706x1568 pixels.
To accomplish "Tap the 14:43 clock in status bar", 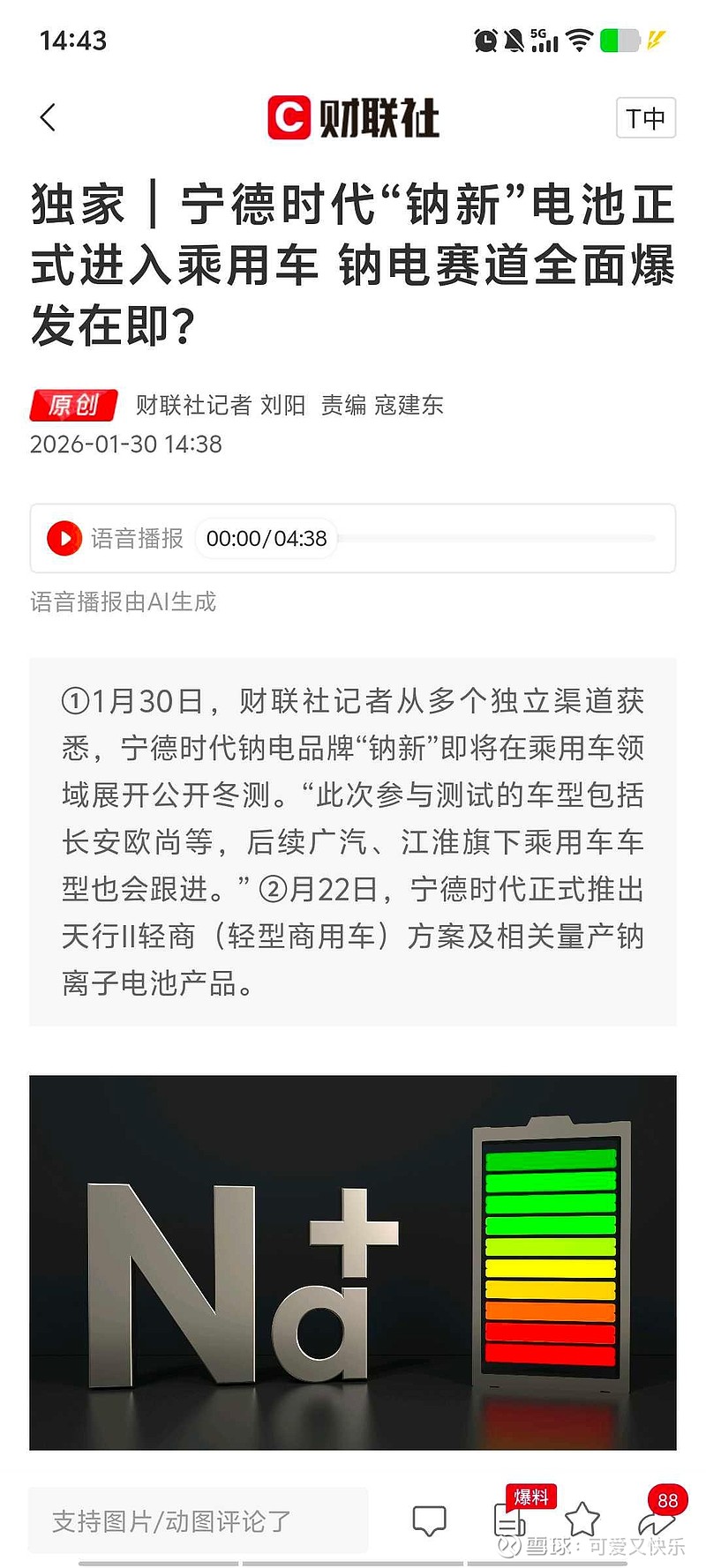I will (74, 40).
